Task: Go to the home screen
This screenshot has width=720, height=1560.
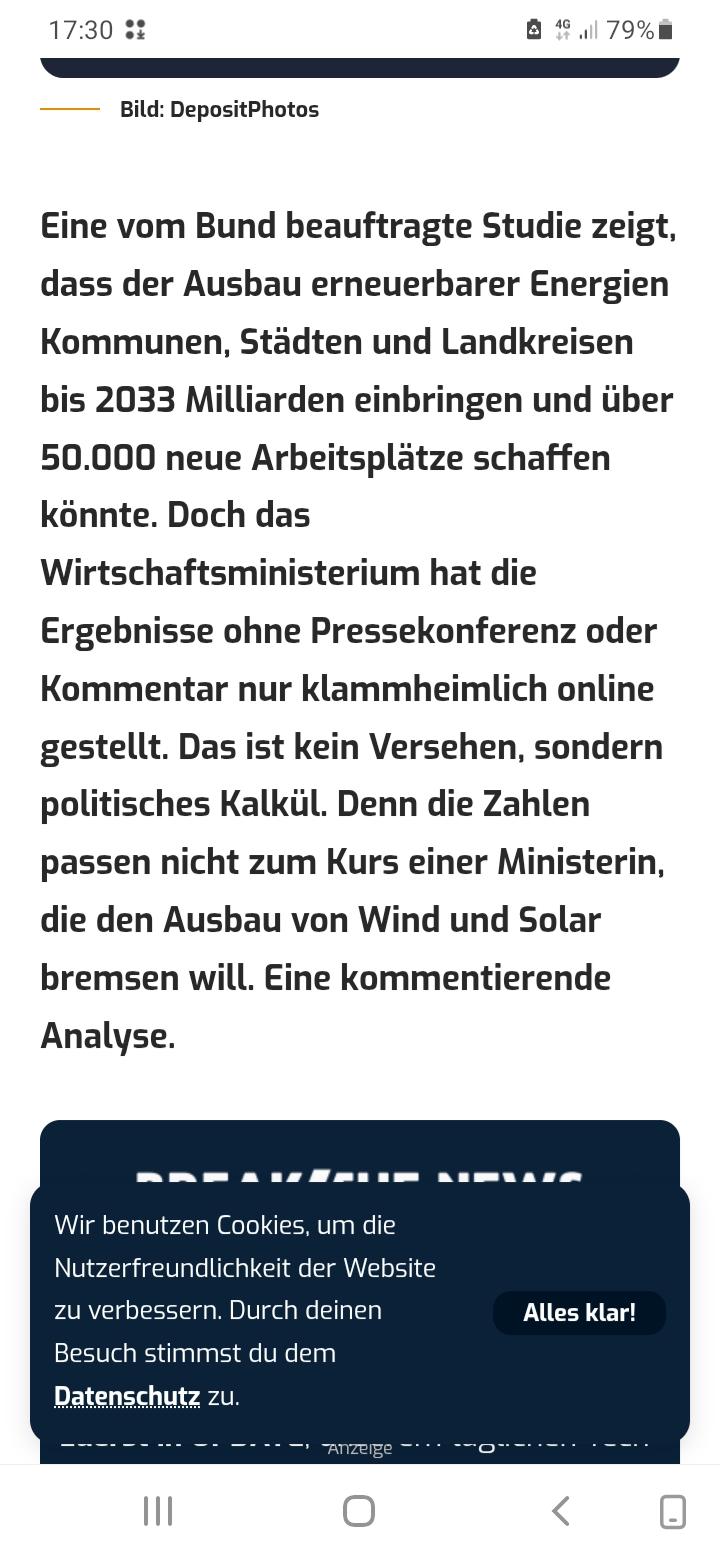Action: coord(359,1511)
